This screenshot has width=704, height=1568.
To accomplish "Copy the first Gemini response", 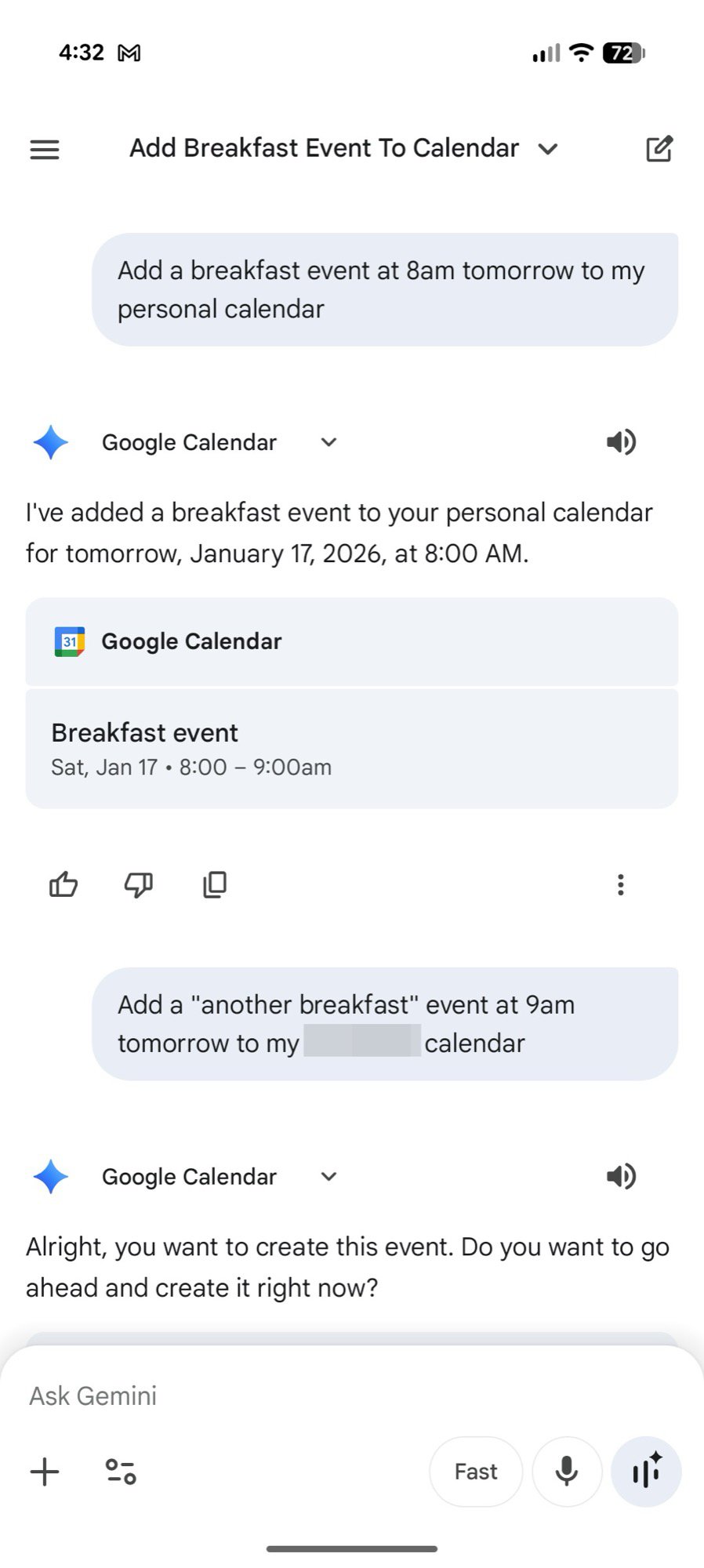I will (213, 884).
